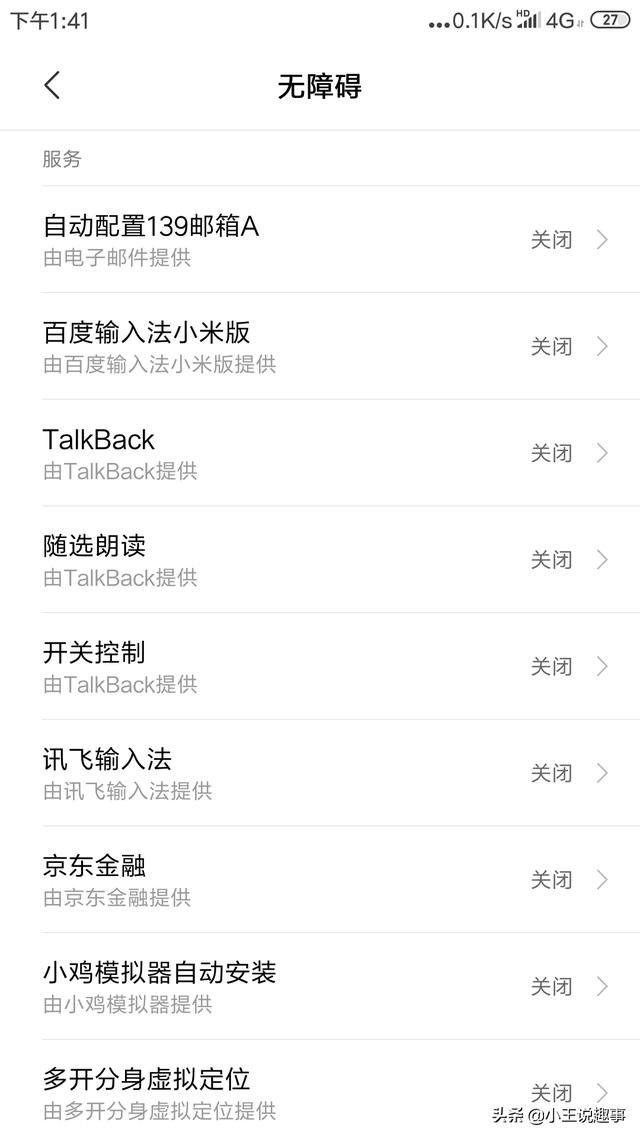Open 开关控制 service settings
The image size is (640, 1138).
320,667
